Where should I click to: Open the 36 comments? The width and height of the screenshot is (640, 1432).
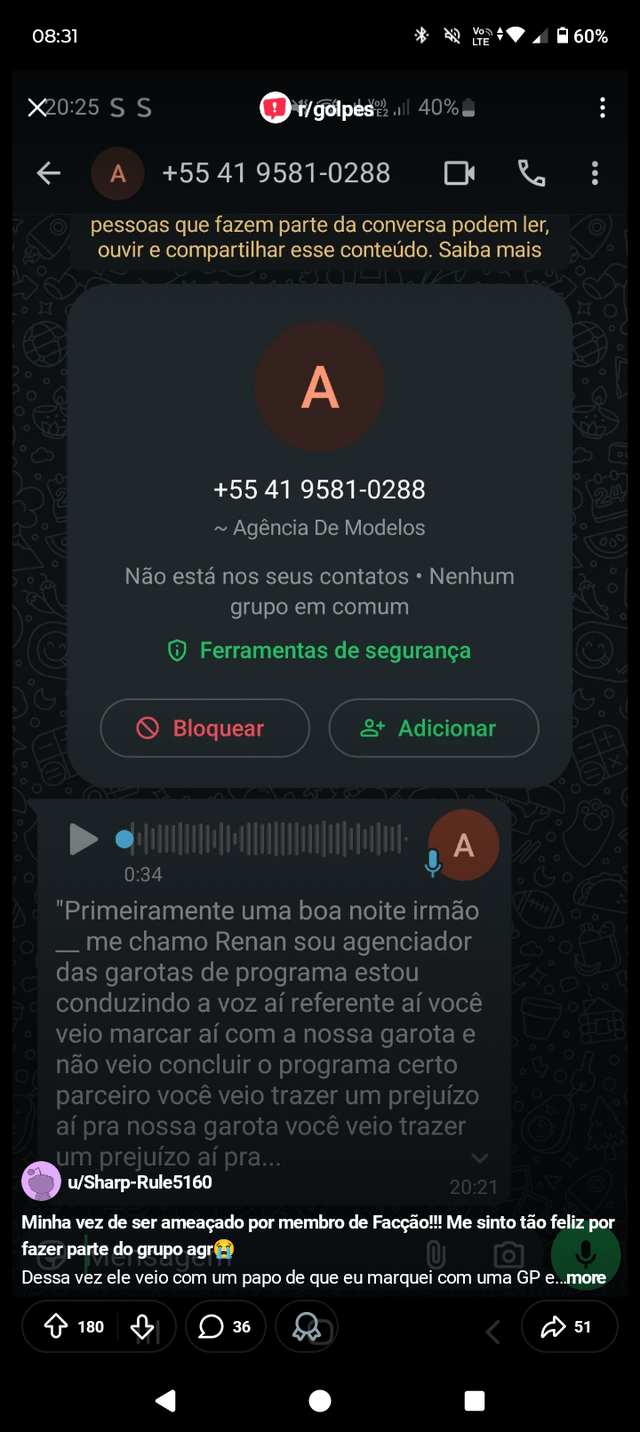click(x=226, y=1327)
